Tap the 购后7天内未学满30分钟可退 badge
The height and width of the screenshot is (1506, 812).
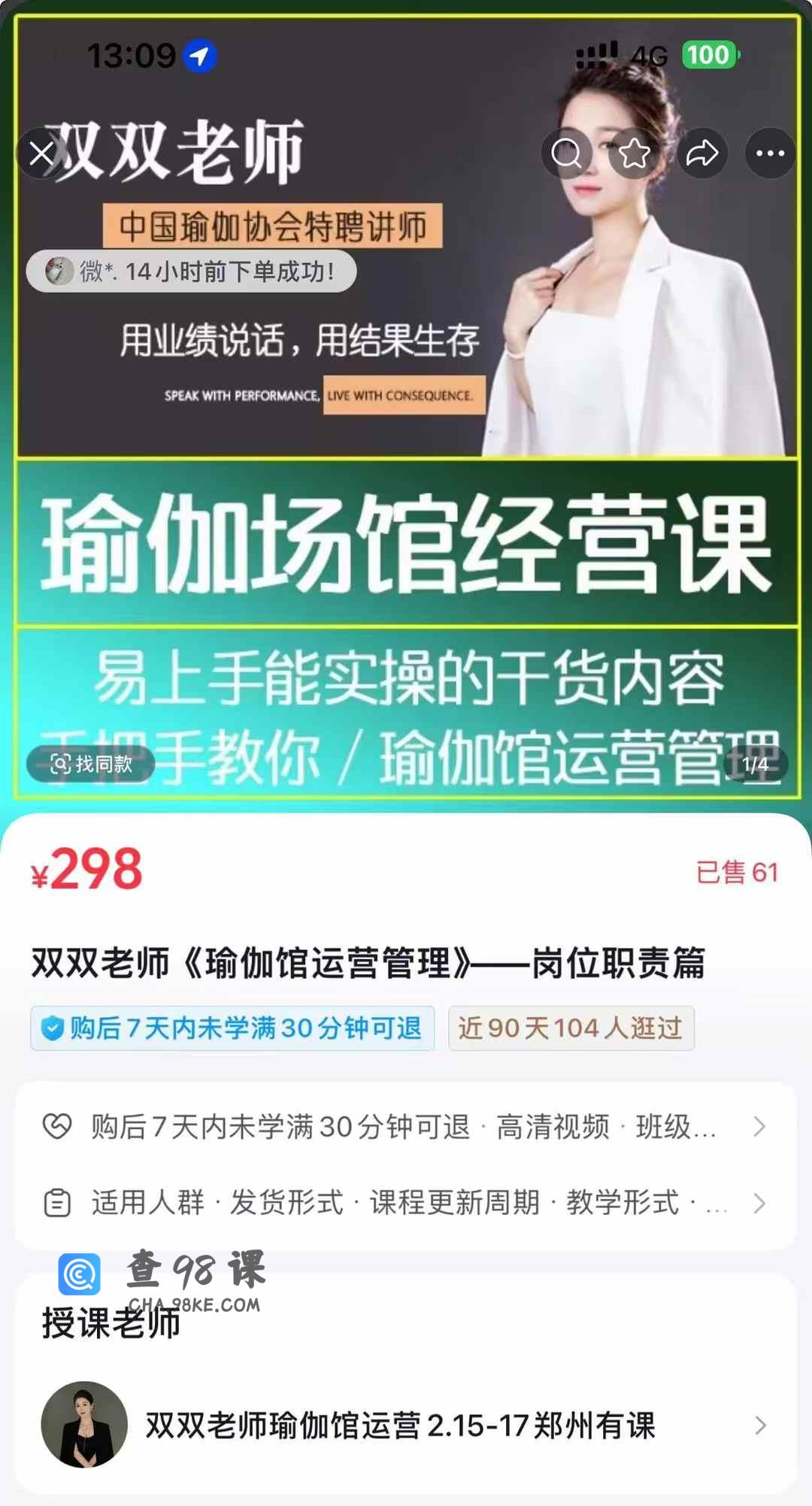tap(232, 1028)
